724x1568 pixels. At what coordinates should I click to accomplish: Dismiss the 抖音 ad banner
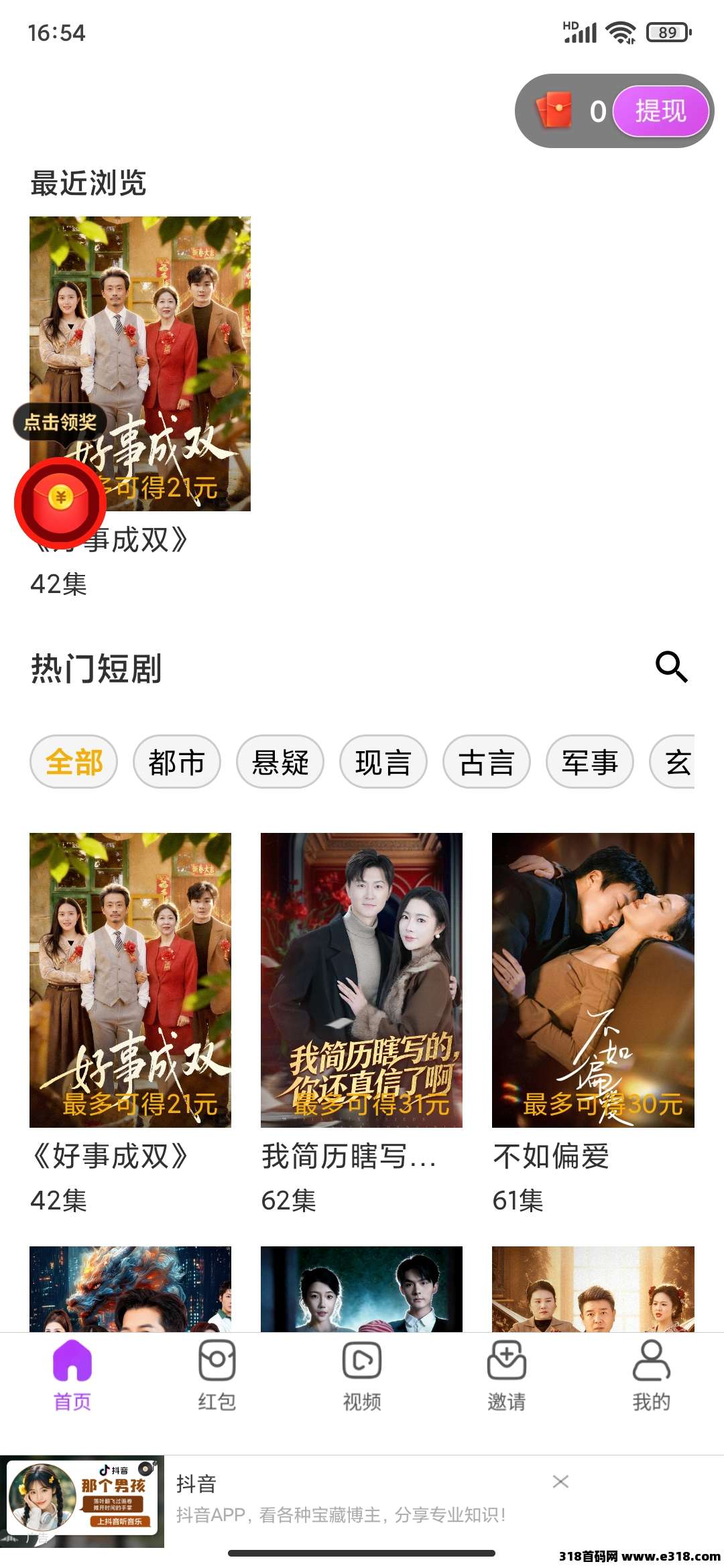[x=560, y=1482]
